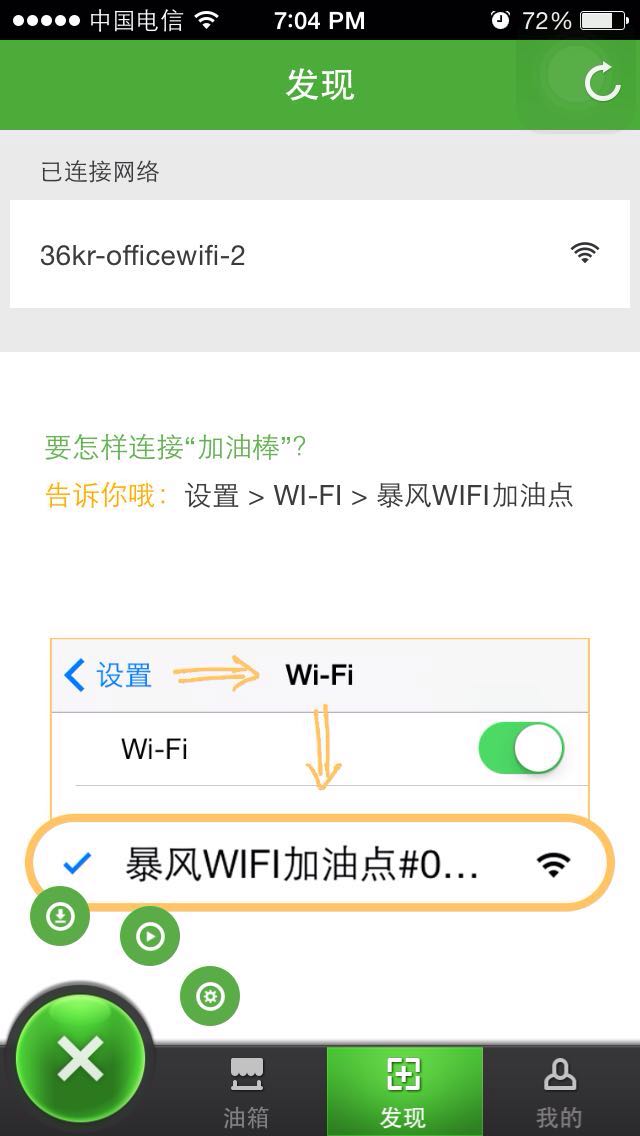
Task: Tap the play floating icon
Action: 150,937
